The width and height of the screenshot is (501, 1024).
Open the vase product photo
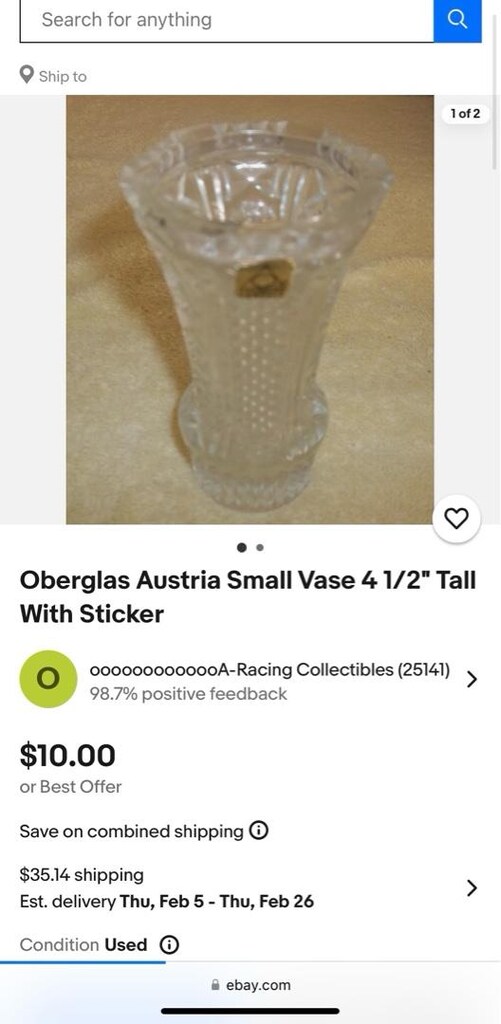(x=250, y=310)
